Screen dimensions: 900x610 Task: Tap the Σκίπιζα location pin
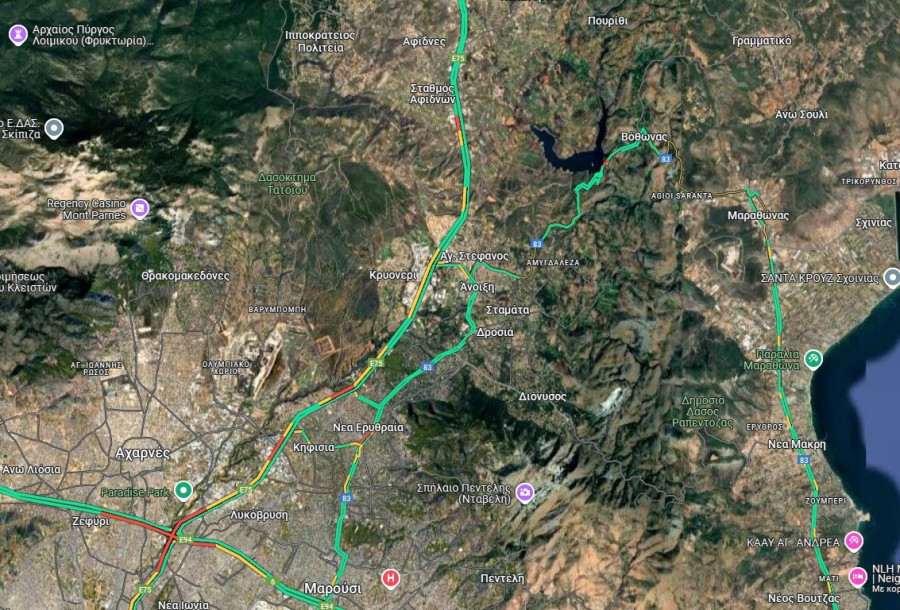pyautogui.click(x=54, y=128)
